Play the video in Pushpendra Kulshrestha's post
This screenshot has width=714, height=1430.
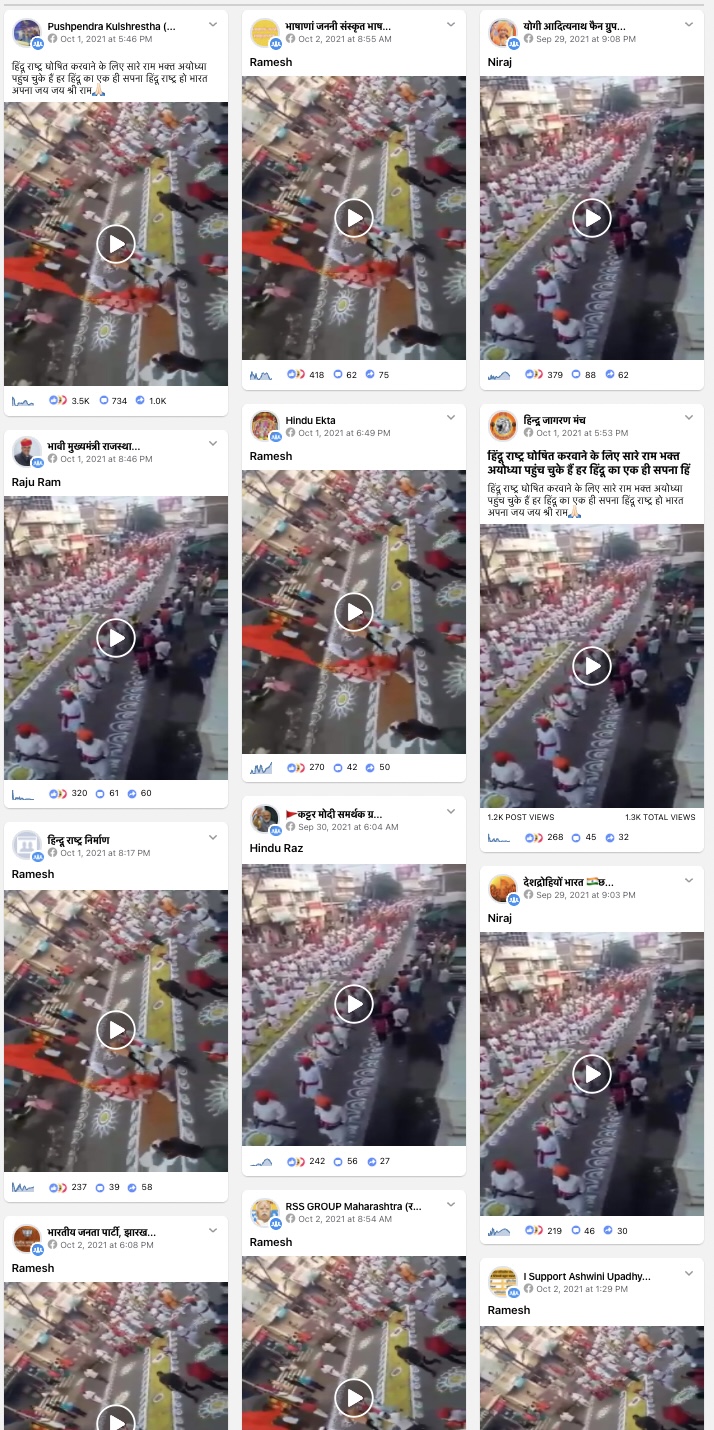coord(116,244)
